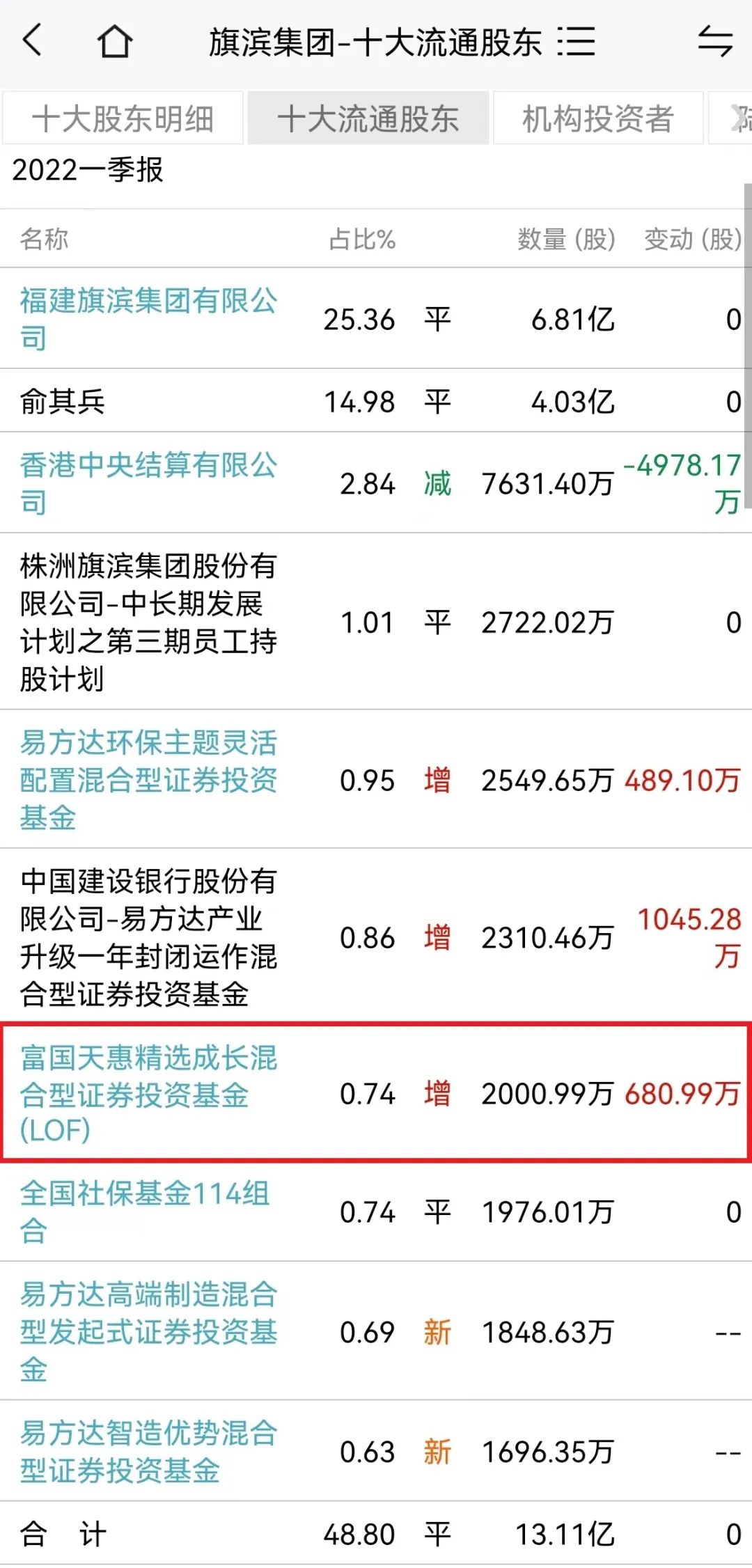The width and height of the screenshot is (752, 1568).
Task: Open 易方达高端制造混合型发起式证券投资基金 link
Action: point(148,1331)
